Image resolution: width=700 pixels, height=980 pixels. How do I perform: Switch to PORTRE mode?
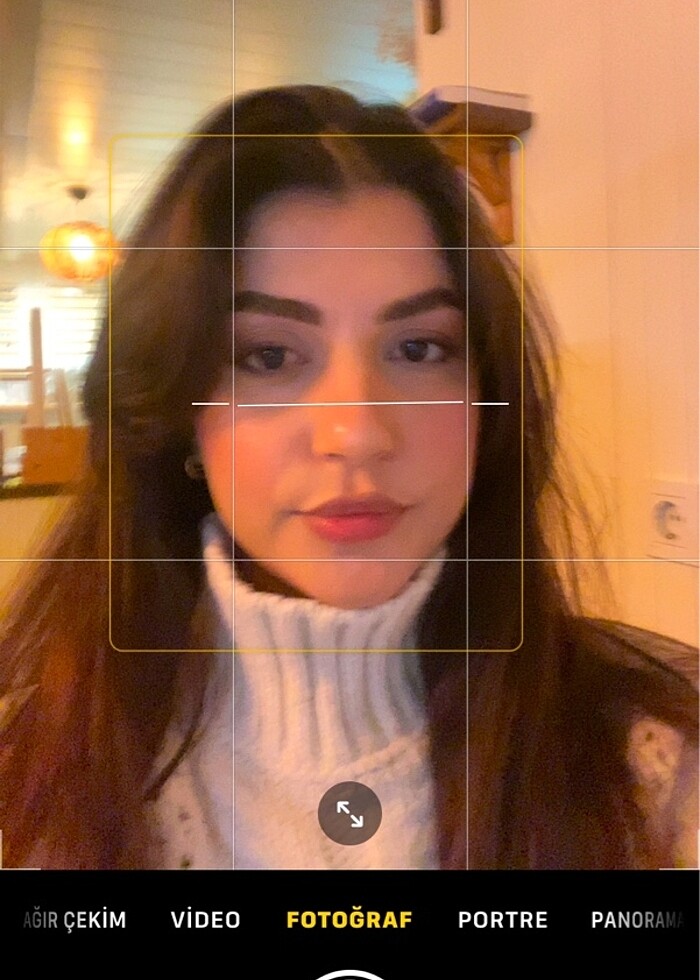502,920
